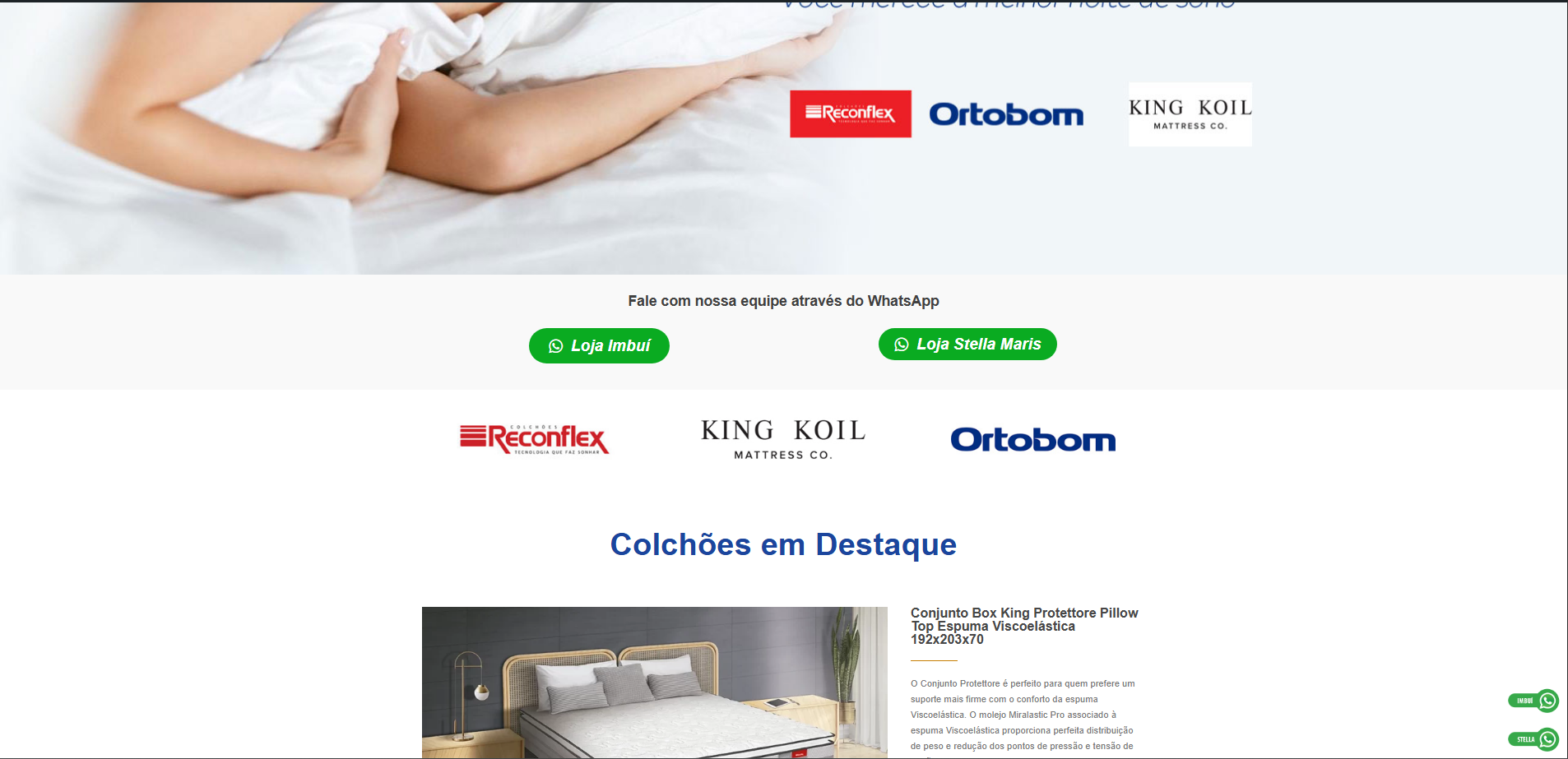This screenshot has width=1568, height=759.
Task: Tap floating Imbuí WhatsApp icon
Action: (x=1533, y=701)
